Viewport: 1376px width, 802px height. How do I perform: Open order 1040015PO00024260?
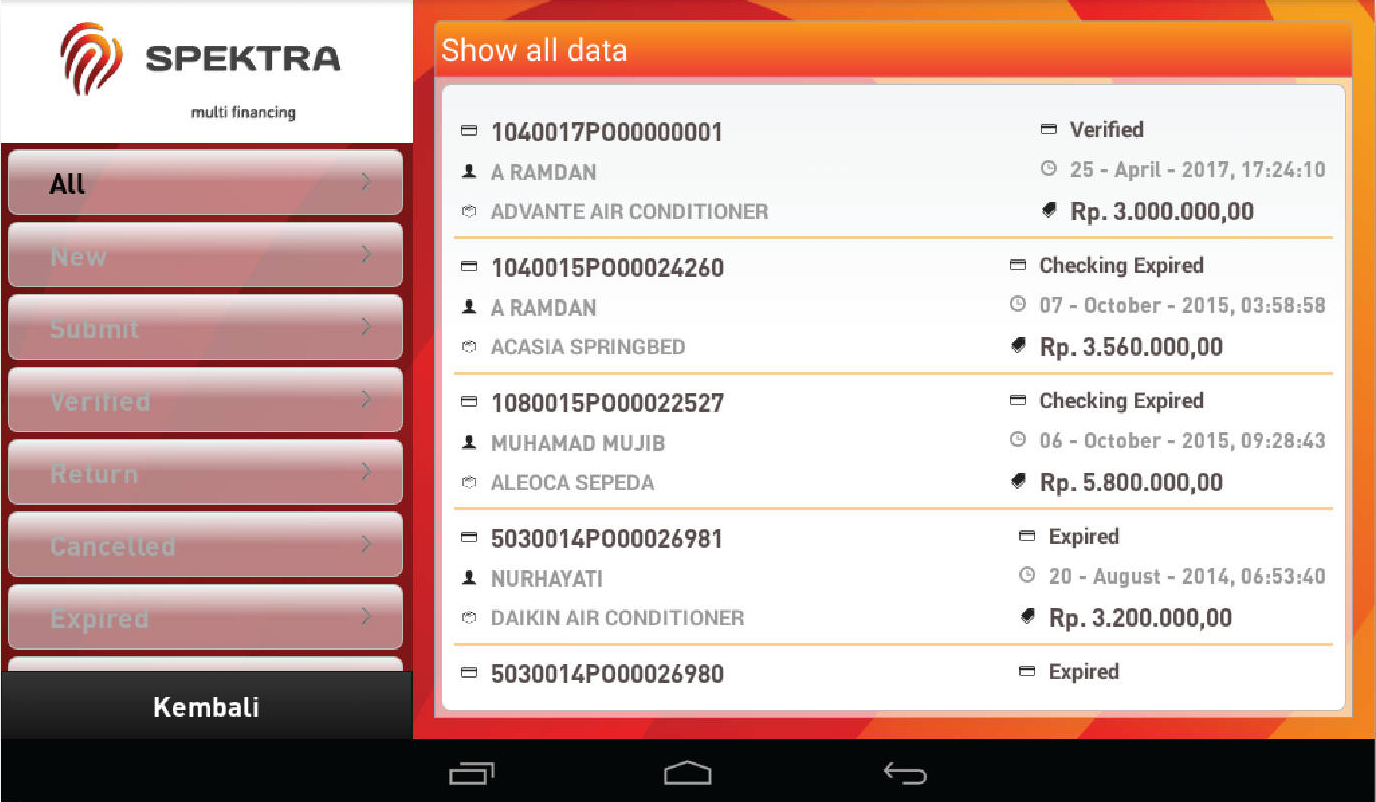(x=893, y=306)
